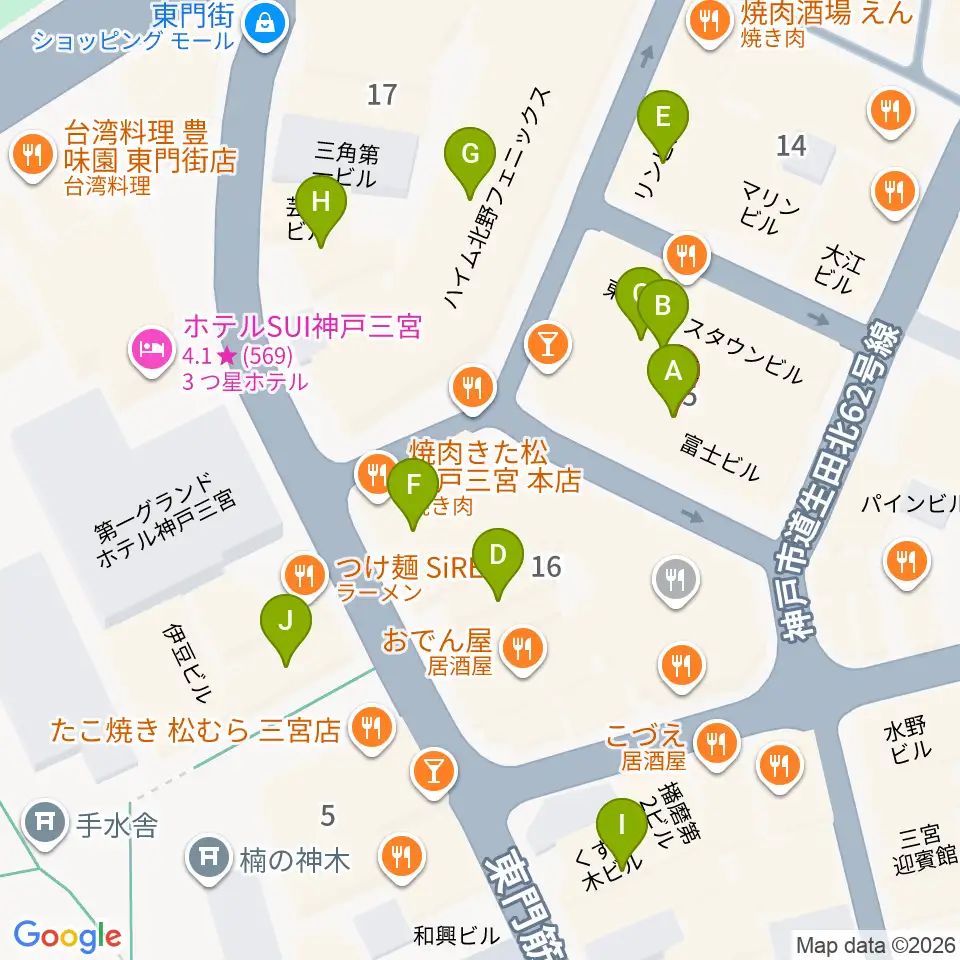This screenshot has height=960, width=960.
Task: Open the 焼肉酒場 えん restaurant pin
Action: [710, 19]
